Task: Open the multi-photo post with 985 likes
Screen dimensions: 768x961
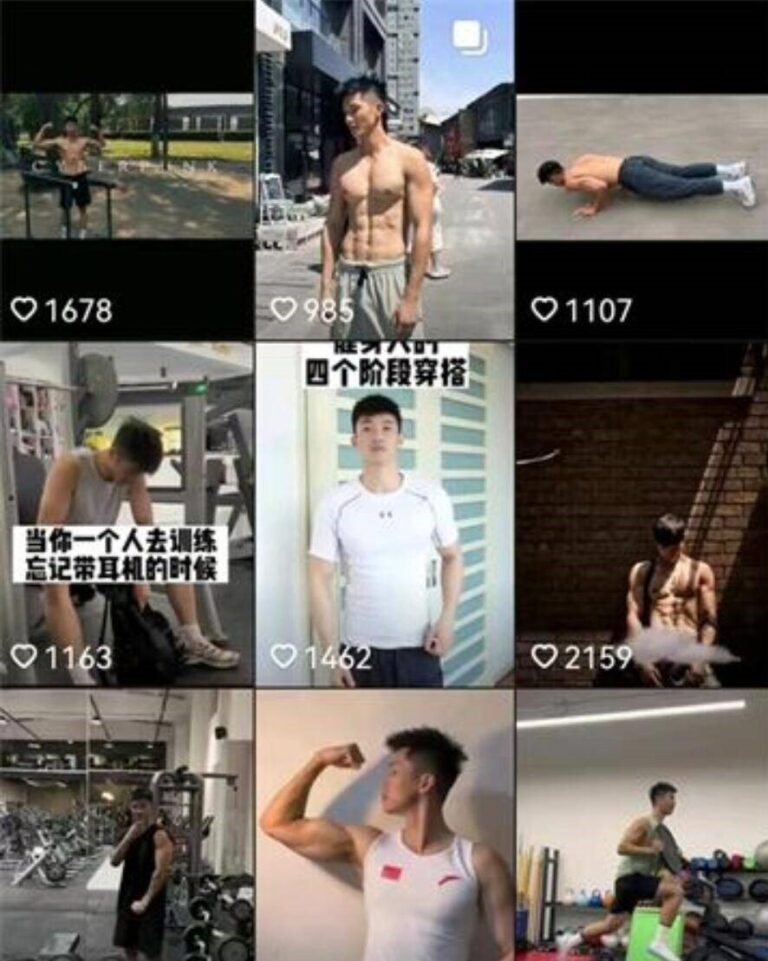Action: coord(384,170)
